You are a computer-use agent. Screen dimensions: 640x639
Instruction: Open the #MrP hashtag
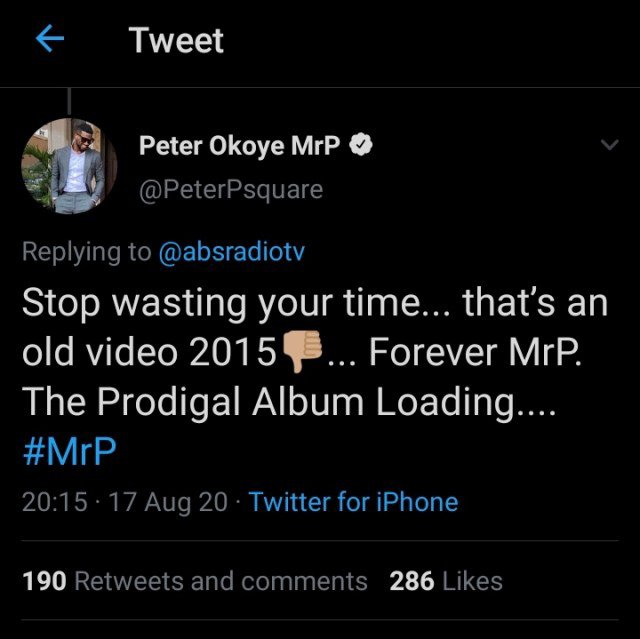tap(69, 450)
